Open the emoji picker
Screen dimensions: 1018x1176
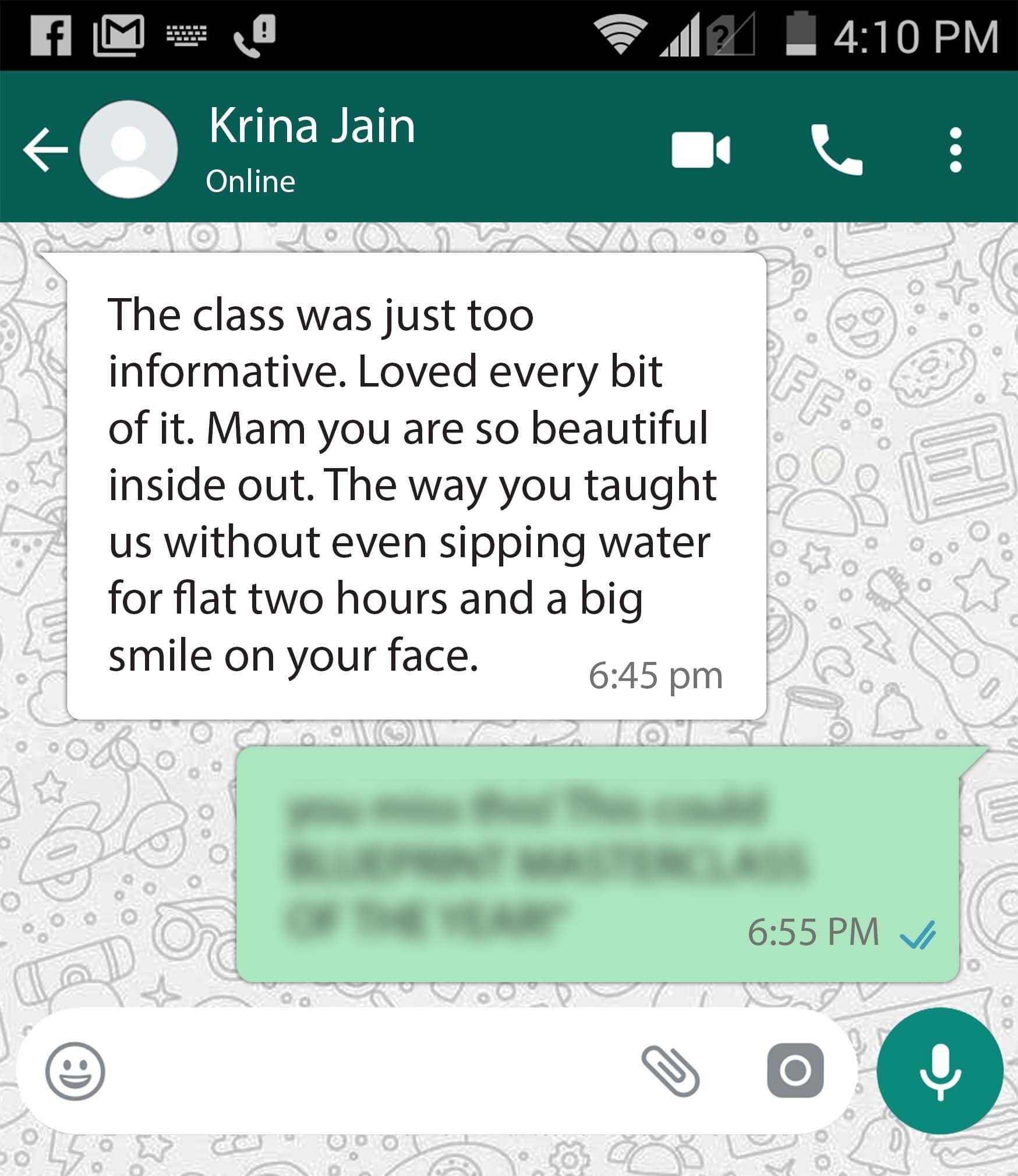click(75, 1071)
